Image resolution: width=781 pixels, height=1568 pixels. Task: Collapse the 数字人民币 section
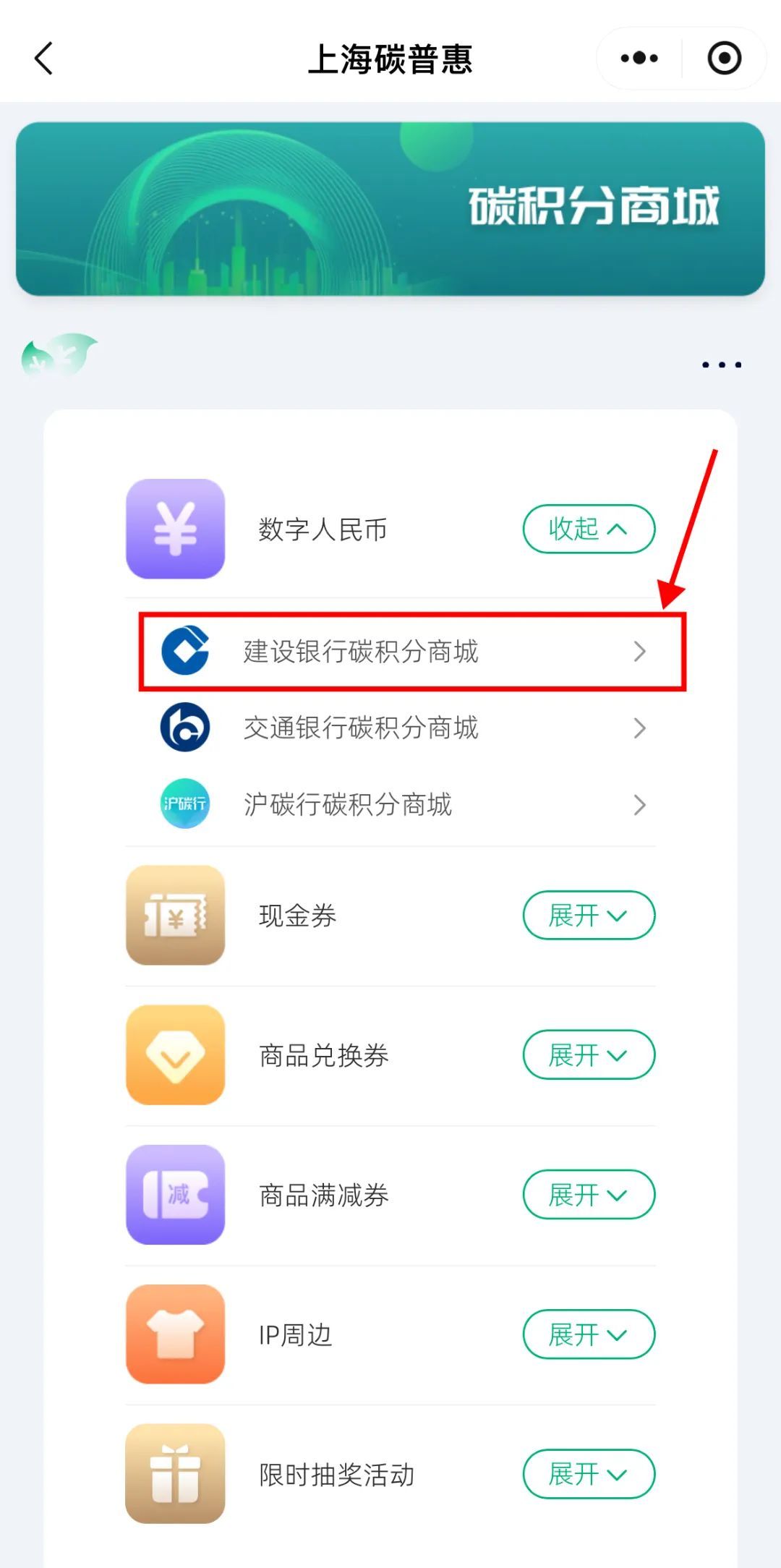[588, 529]
